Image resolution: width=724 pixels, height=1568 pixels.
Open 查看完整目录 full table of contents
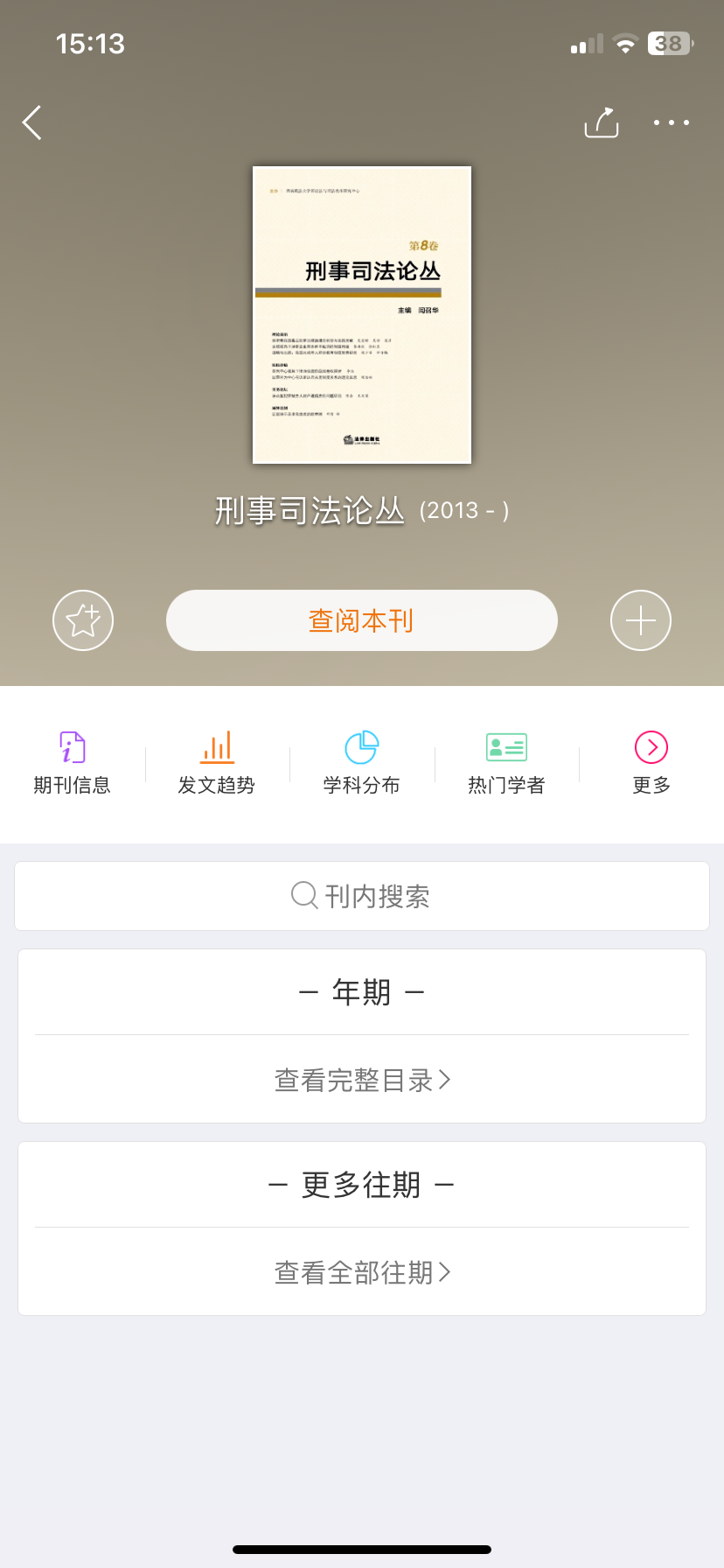tap(362, 1080)
